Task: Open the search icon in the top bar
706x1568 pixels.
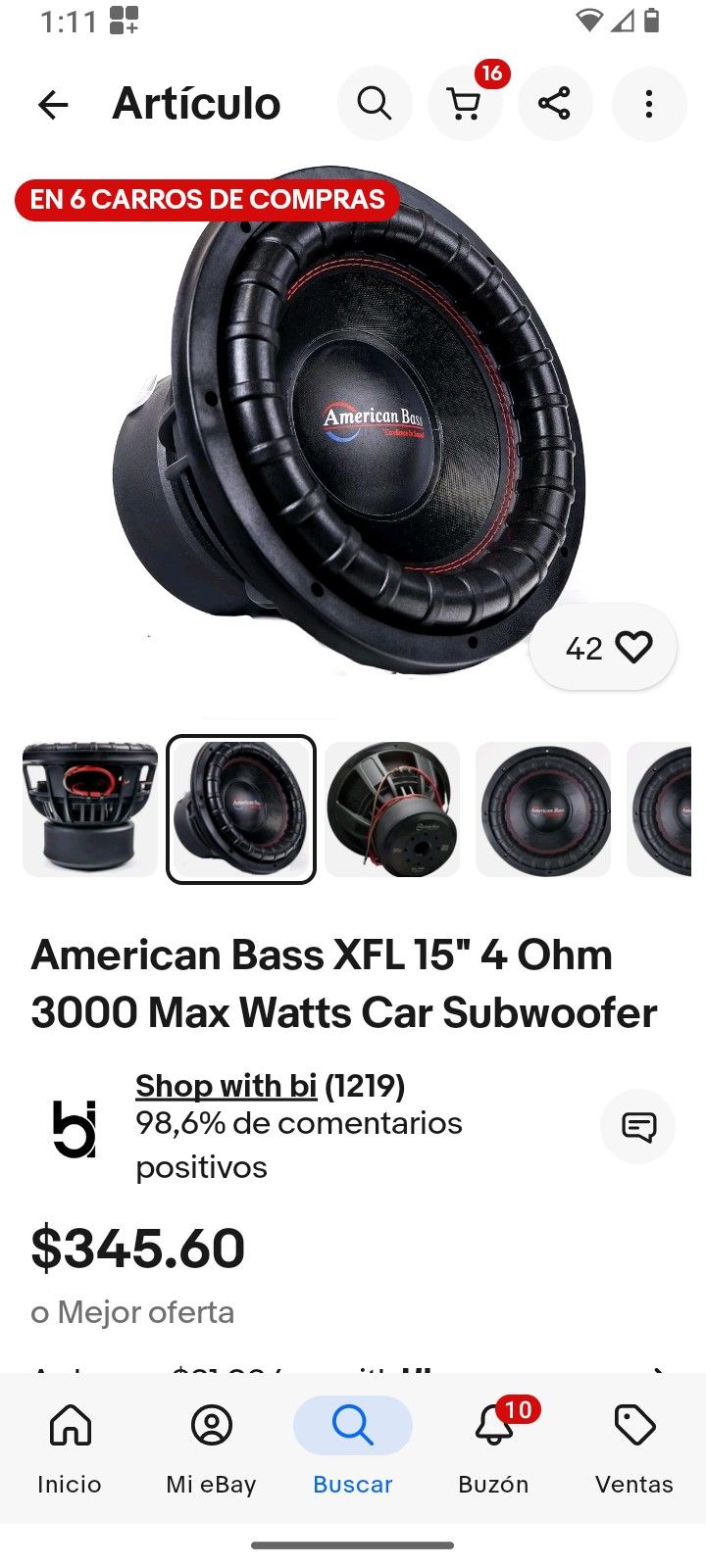Action: [x=375, y=103]
